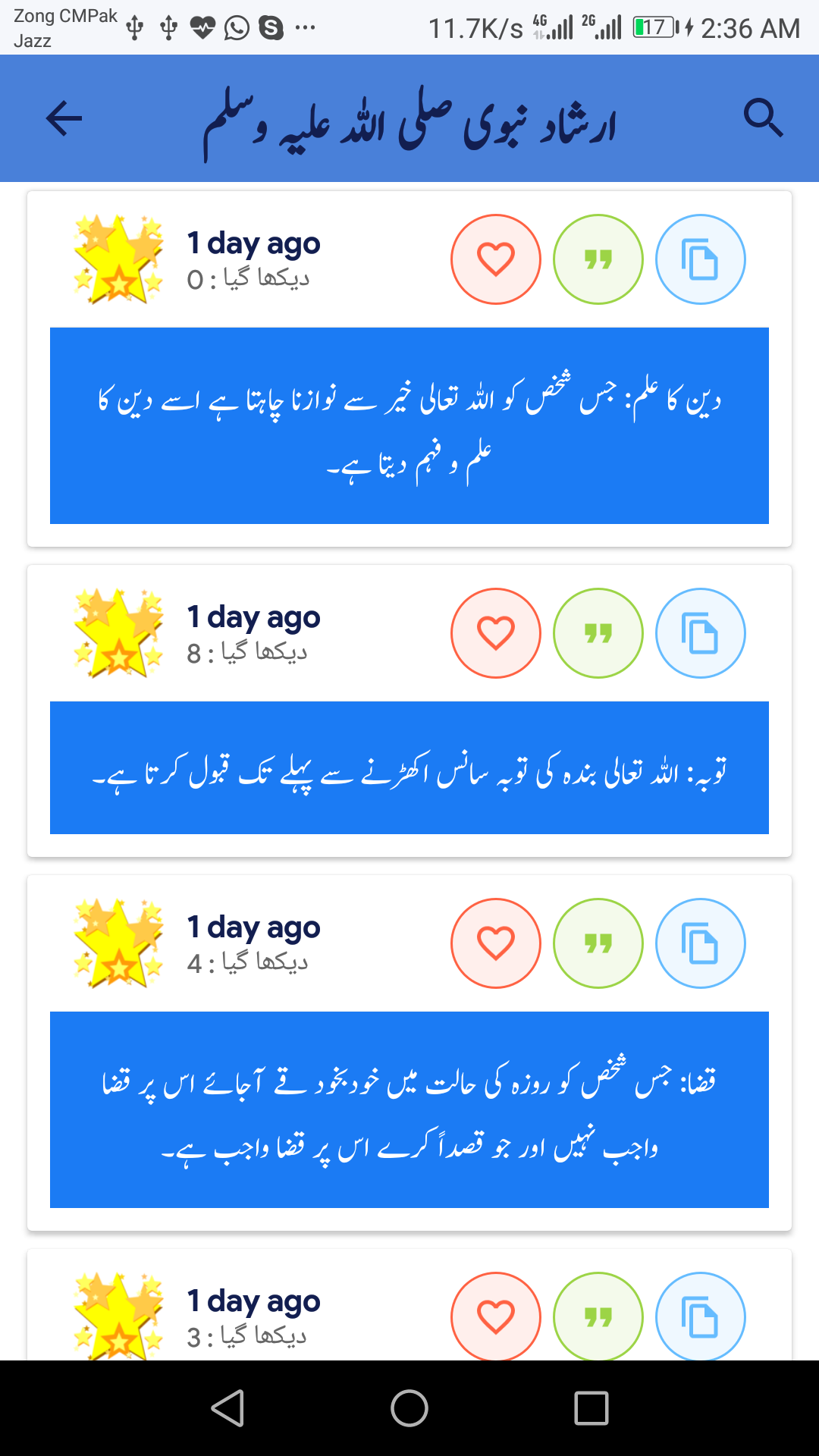
Task: Open search in the app bar
Action: [x=762, y=118]
